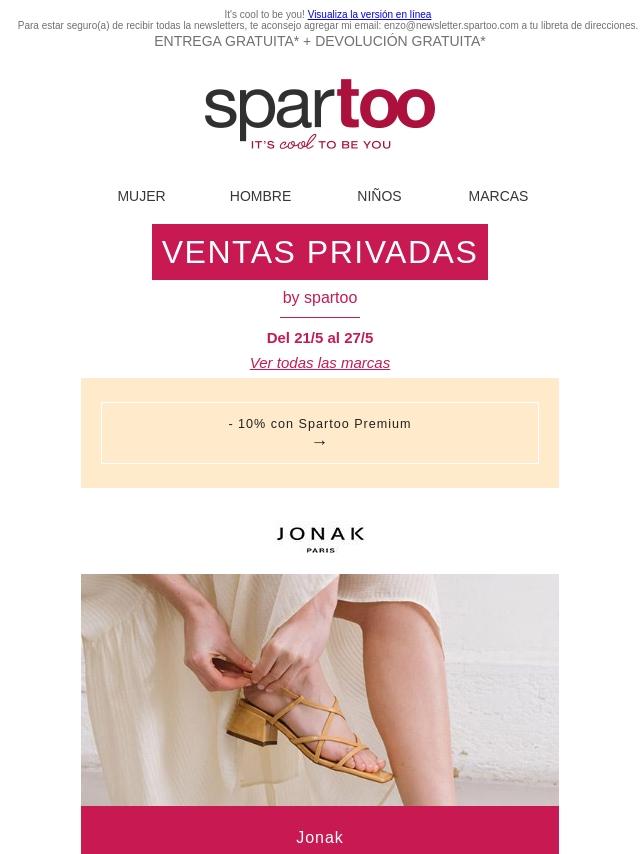Image resolution: width=640 pixels, height=854 pixels.
Task: Tap the VENTAS PRIVADAS banner
Action: (320, 252)
